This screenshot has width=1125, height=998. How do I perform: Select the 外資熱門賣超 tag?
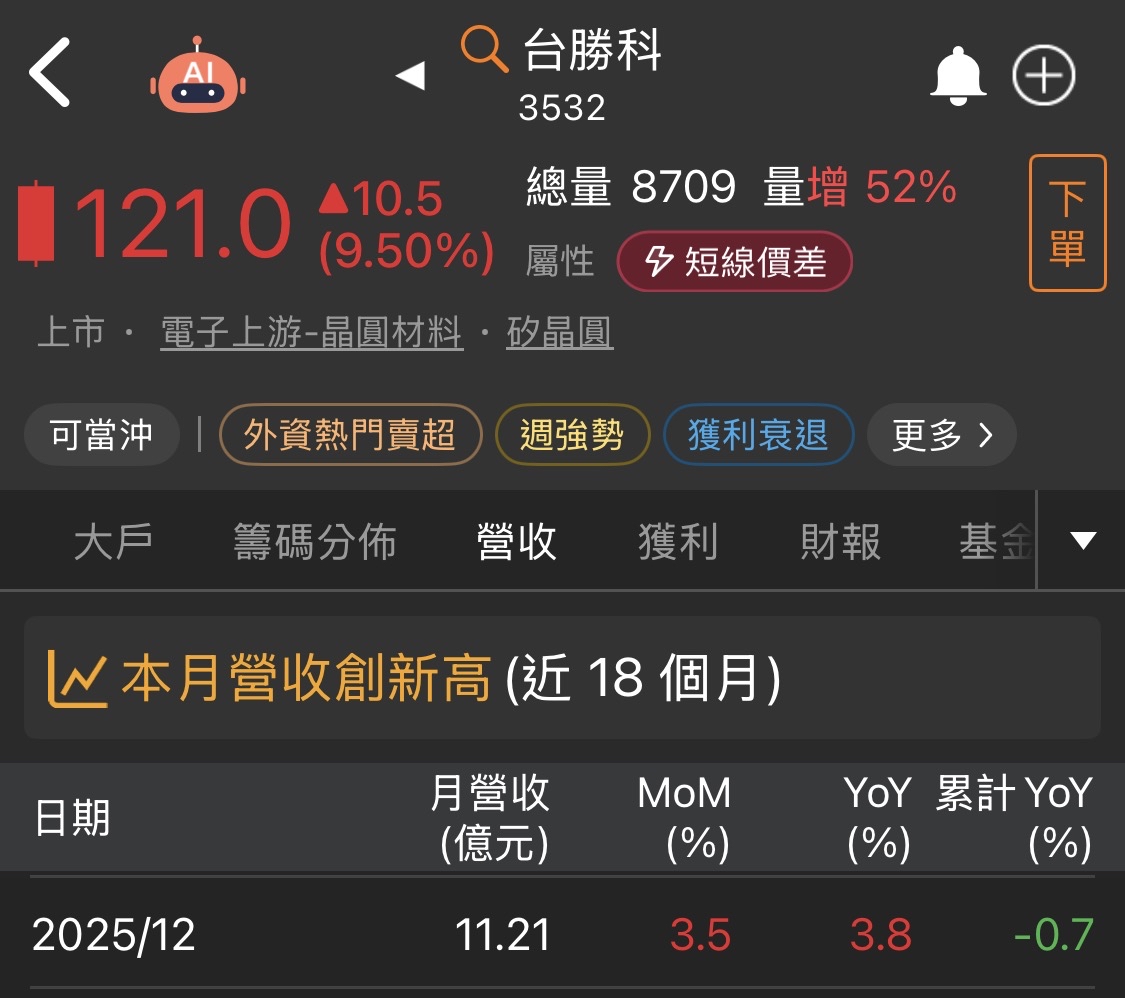[x=350, y=435]
